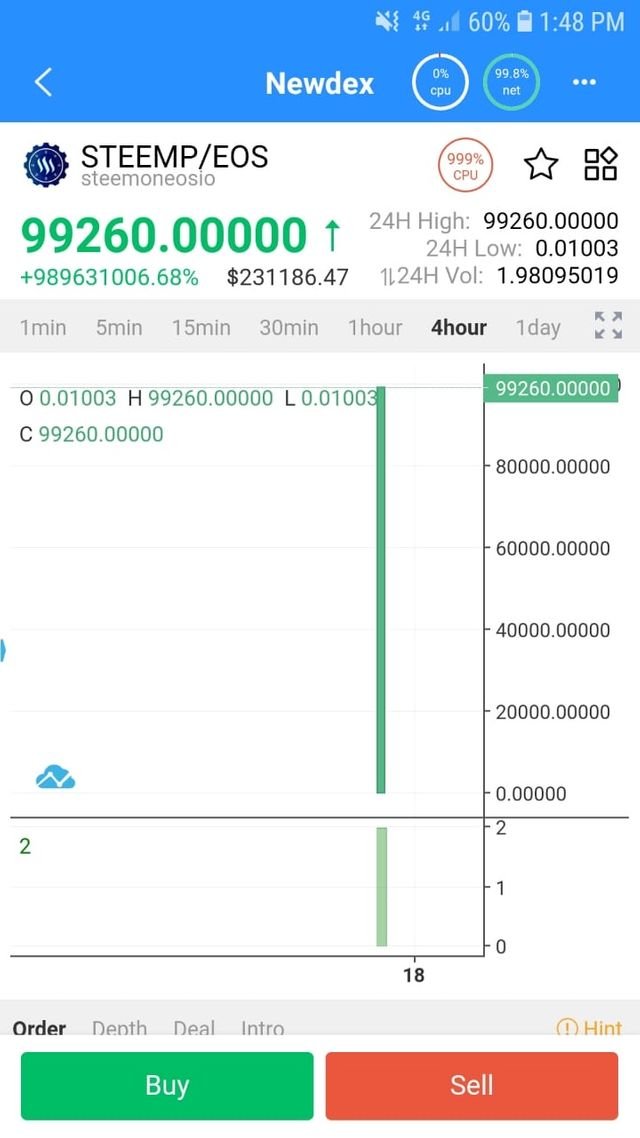
Task: Open the grid icon beside the star
Action: 600,164
